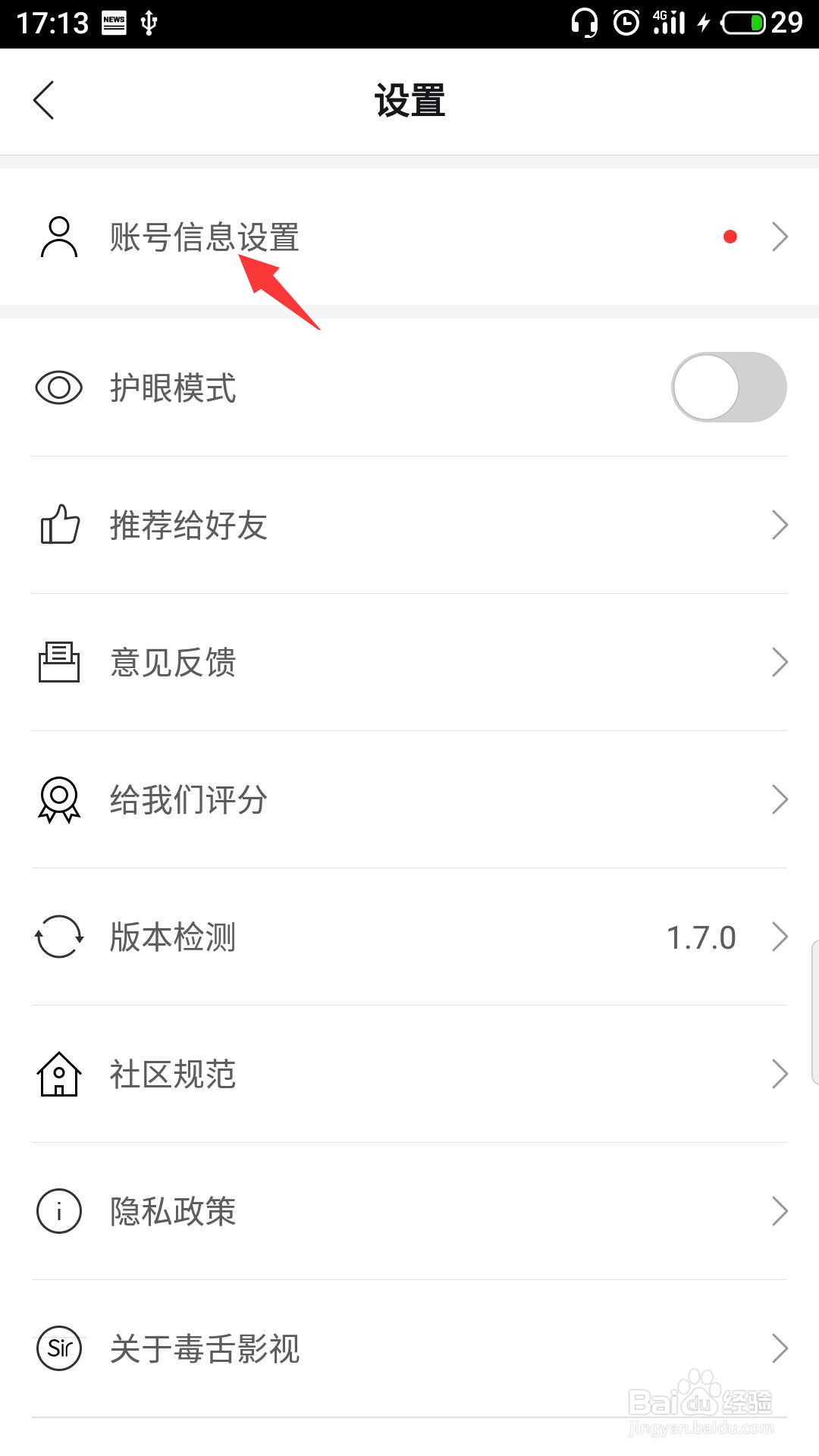Check for updates via 版本检测
Viewport: 819px width, 1456px height.
409,937
